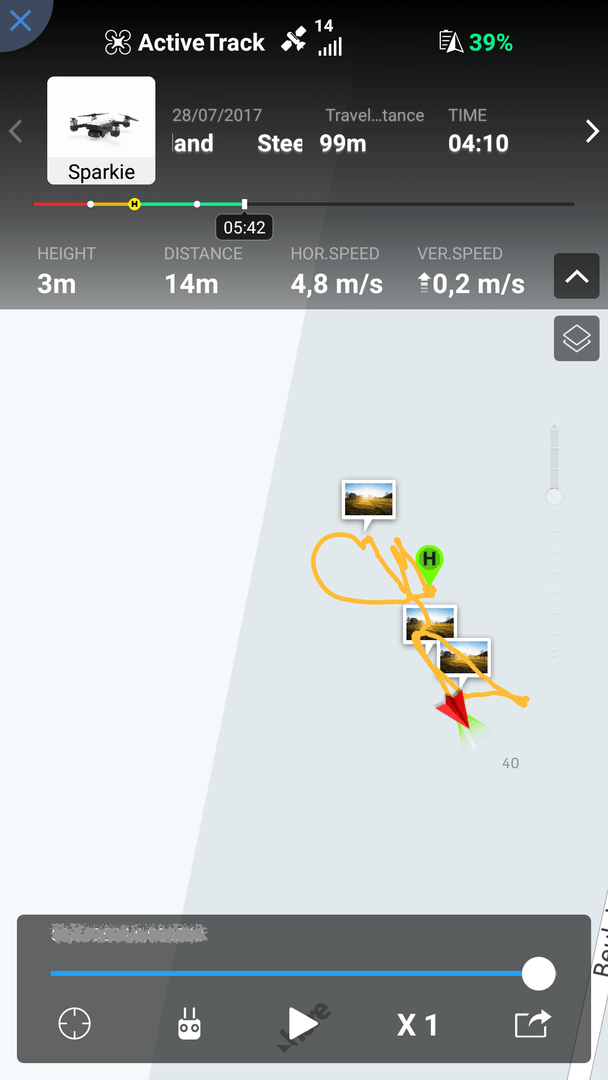Change the X 1 playback speed
This screenshot has height=1080, width=608.
[417, 1025]
